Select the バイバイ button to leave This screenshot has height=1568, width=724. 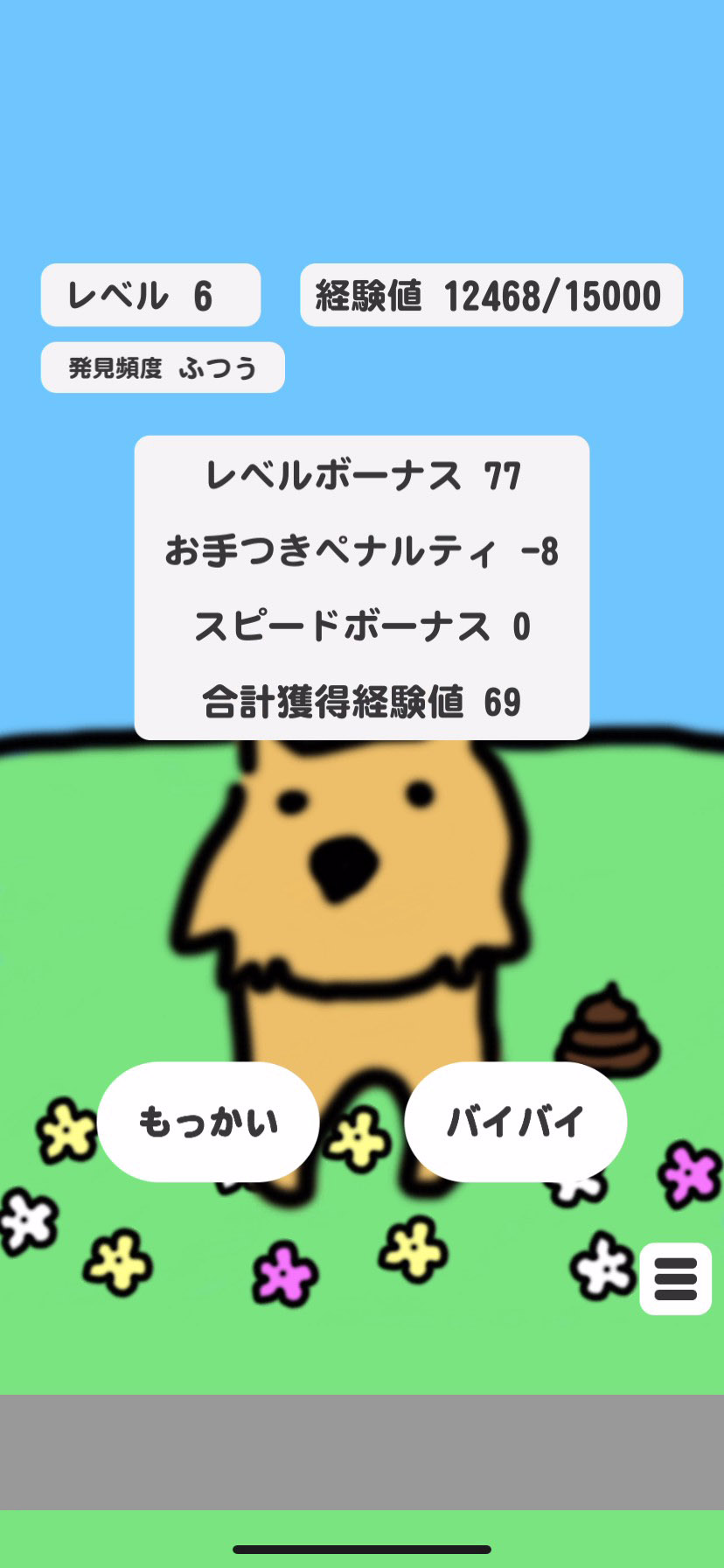[x=515, y=1122]
